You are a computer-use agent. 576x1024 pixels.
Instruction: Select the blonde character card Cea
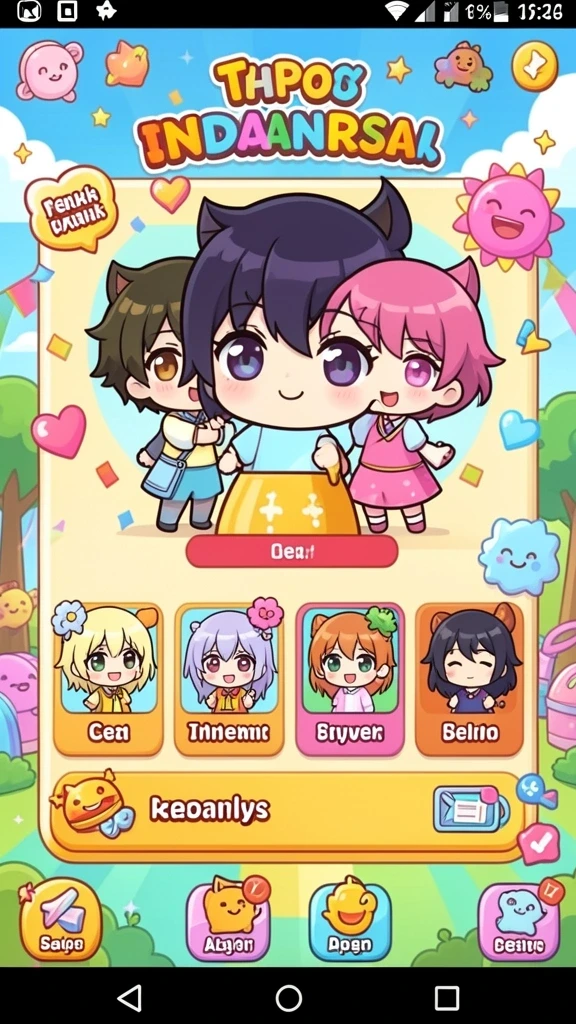point(108,679)
